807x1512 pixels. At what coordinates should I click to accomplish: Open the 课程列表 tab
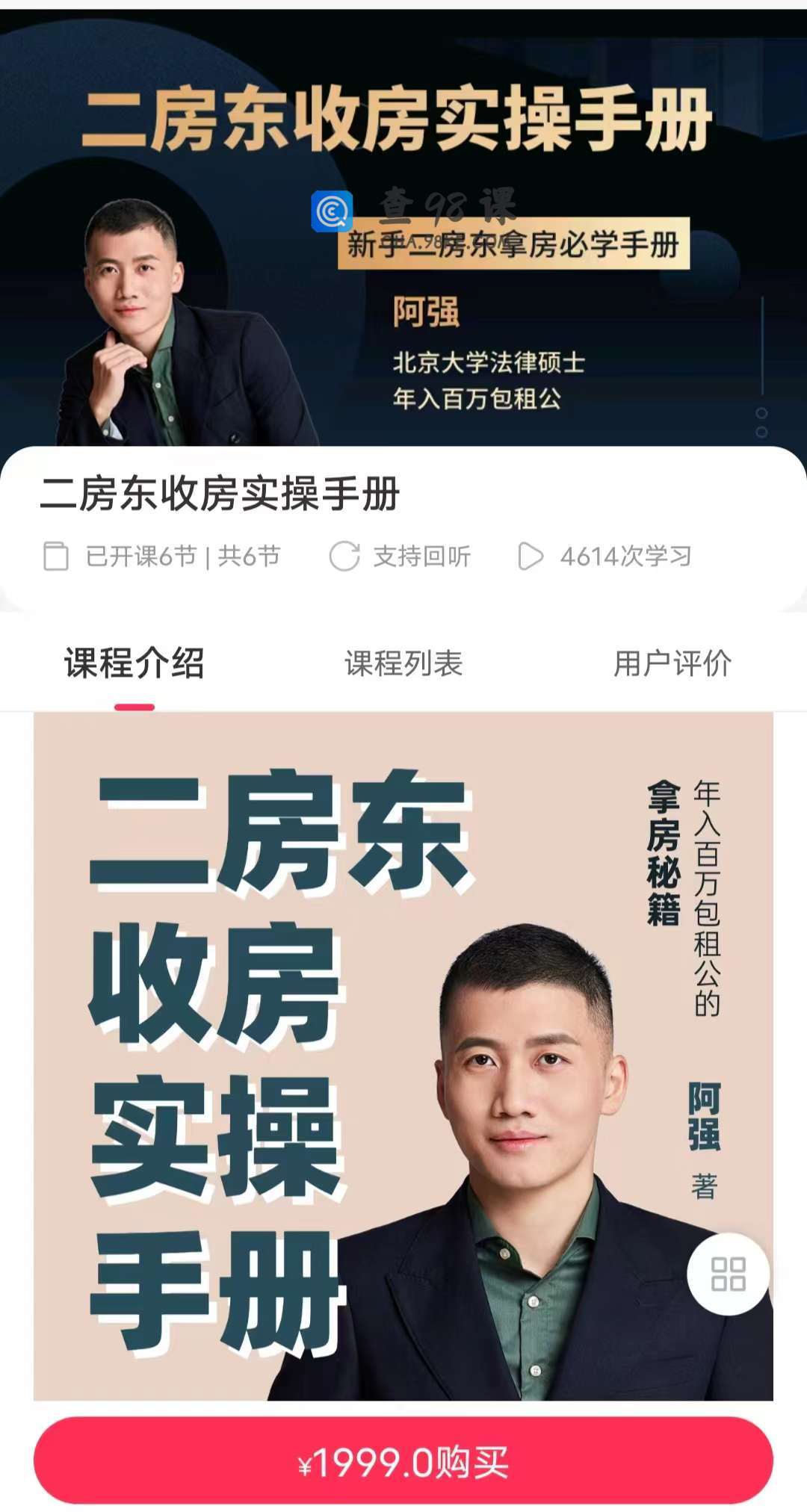(403, 663)
